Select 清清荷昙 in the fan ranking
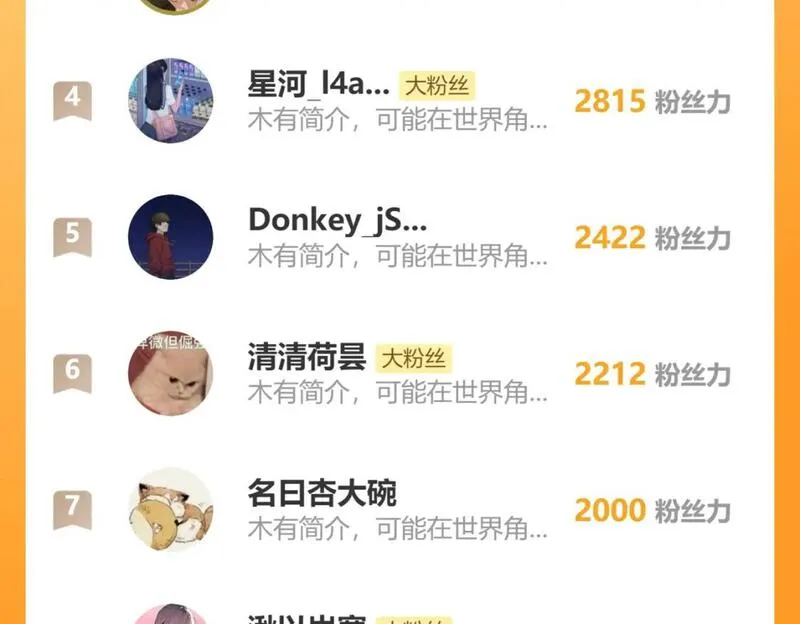 (x=307, y=357)
